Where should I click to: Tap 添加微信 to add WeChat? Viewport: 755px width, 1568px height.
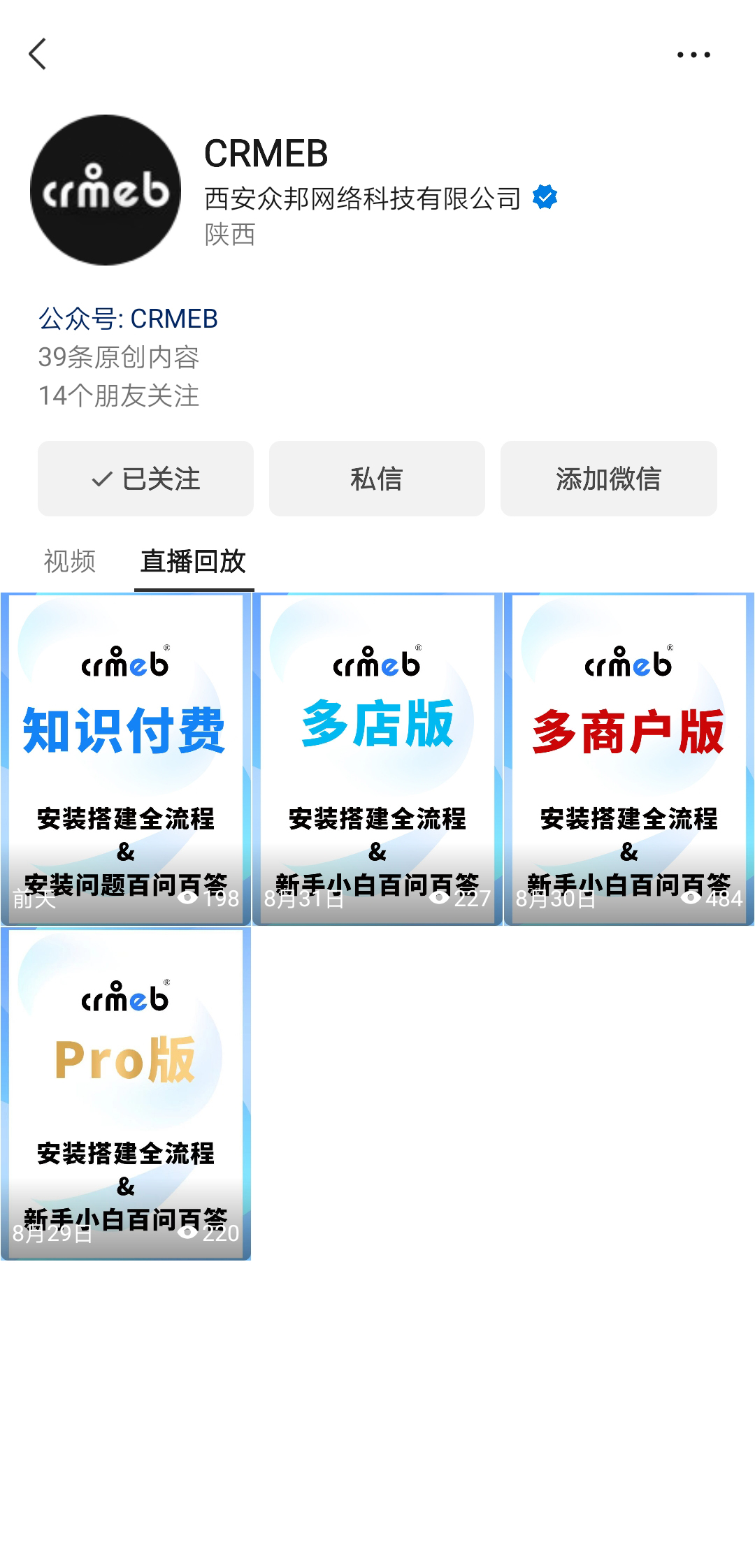coord(608,479)
